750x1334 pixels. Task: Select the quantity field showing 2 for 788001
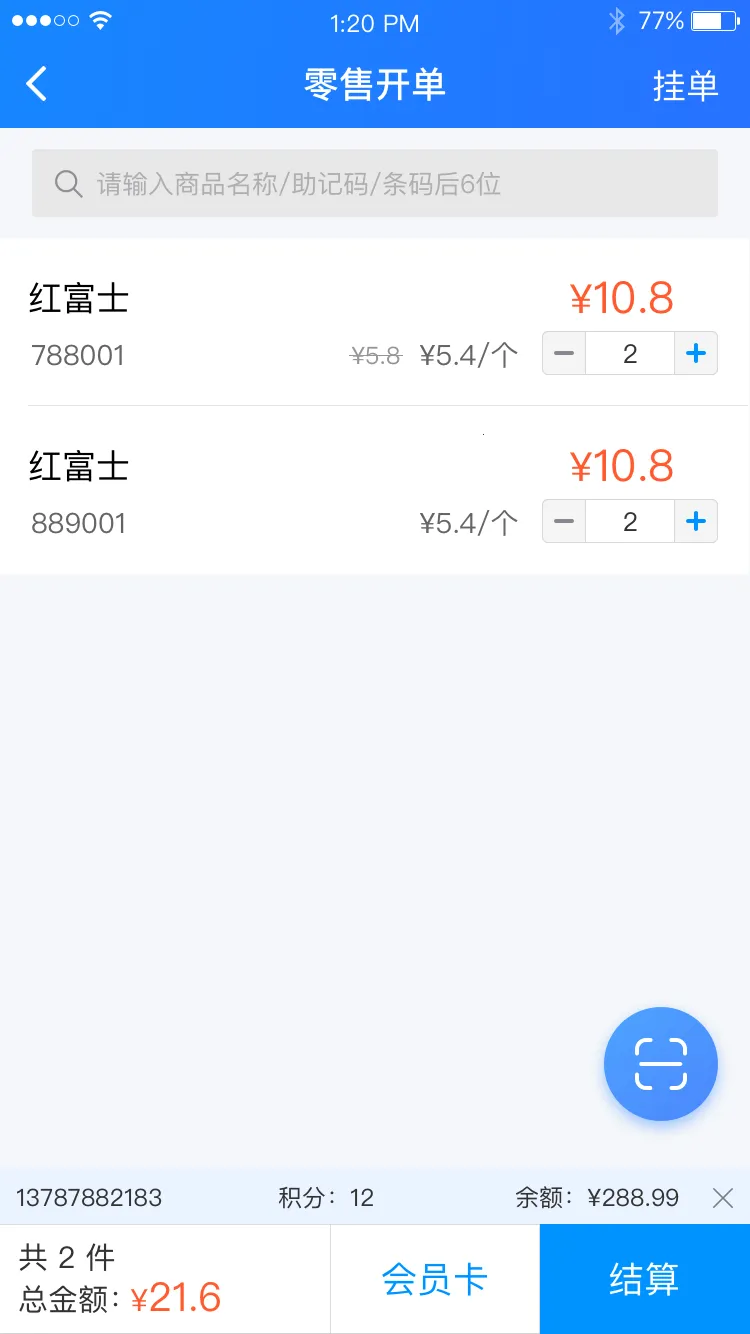629,353
